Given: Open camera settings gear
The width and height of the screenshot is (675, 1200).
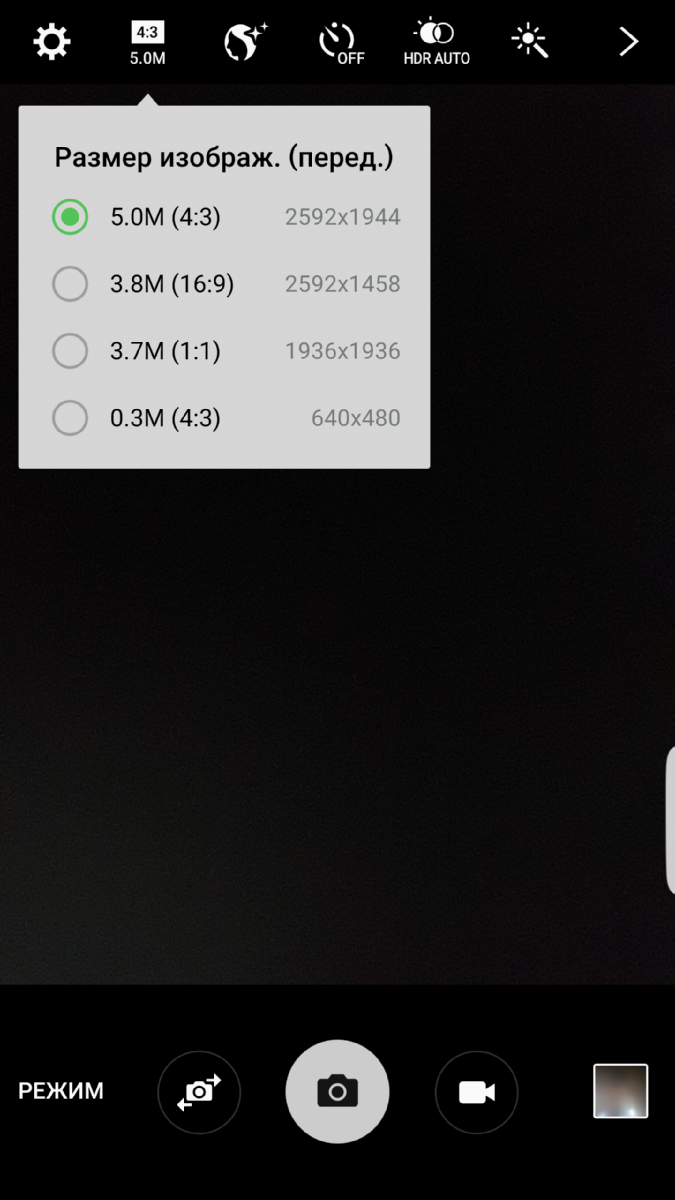Looking at the screenshot, I should point(51,42).
